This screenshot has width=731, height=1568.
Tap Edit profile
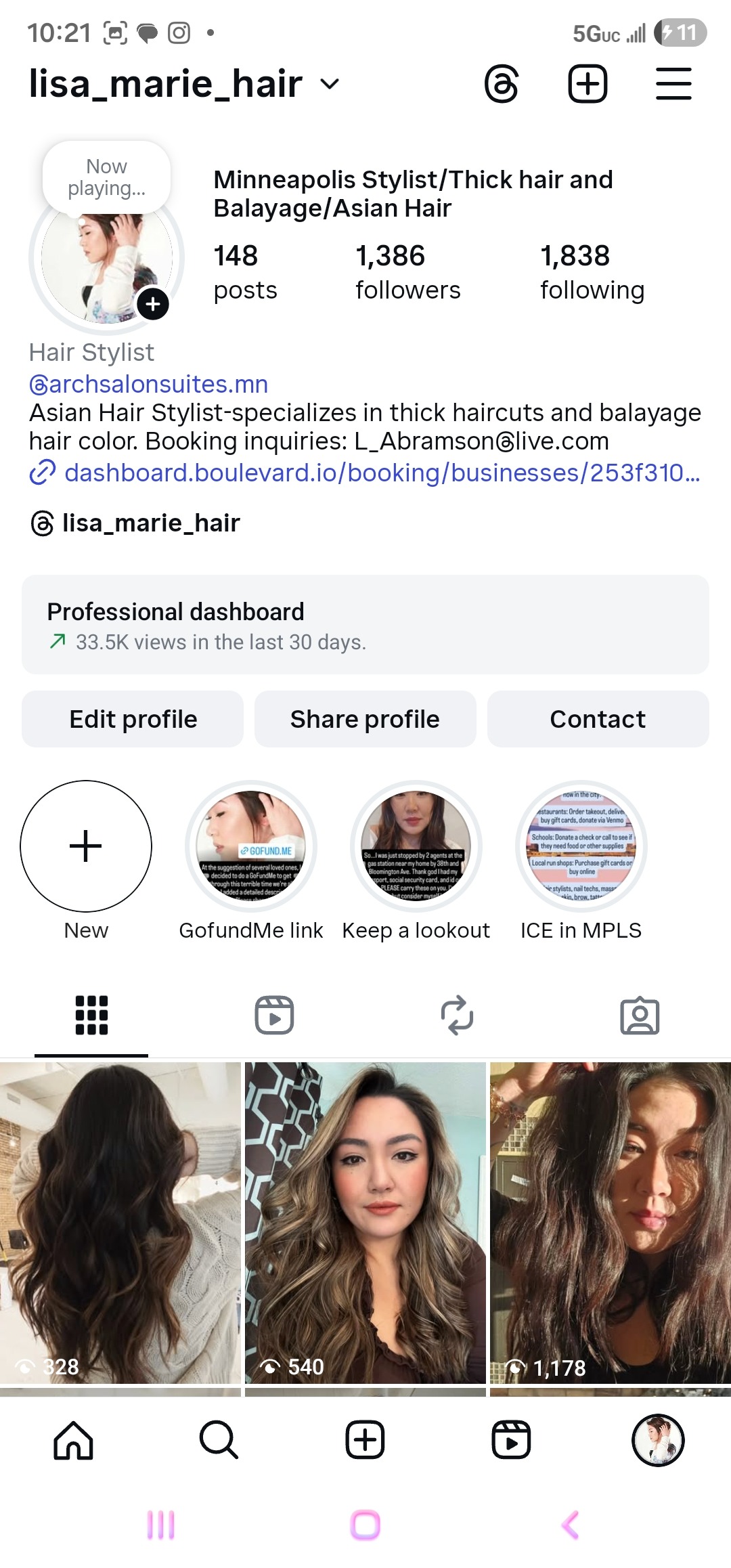[x=133, y=719]
